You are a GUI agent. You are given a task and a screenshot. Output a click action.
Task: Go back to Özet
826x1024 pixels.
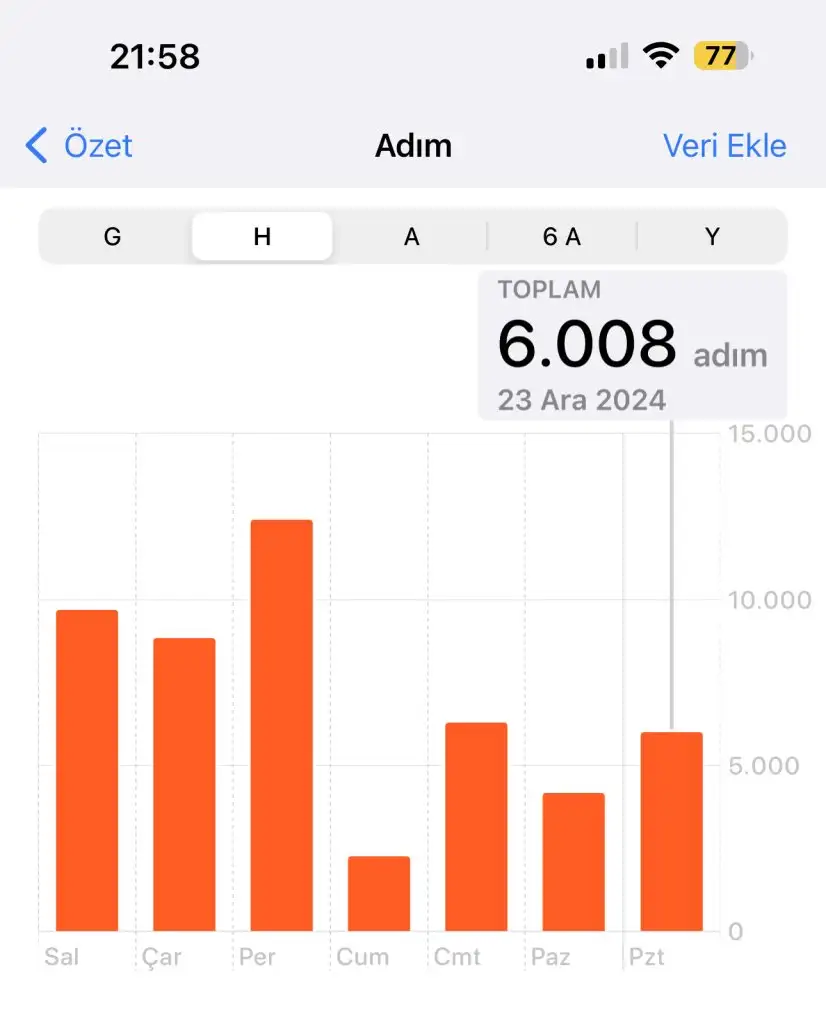pos(80,146)
